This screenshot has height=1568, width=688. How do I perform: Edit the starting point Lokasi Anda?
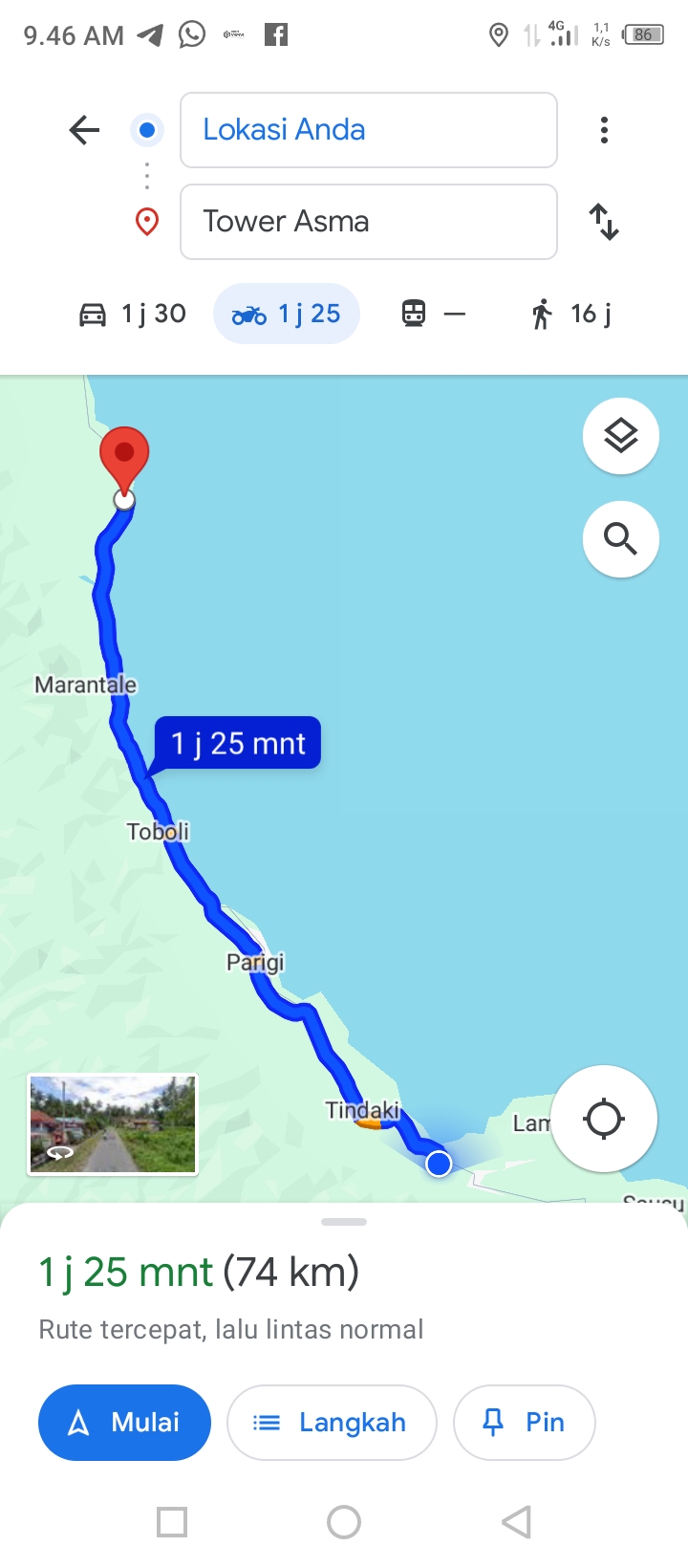tap(369, 130)
